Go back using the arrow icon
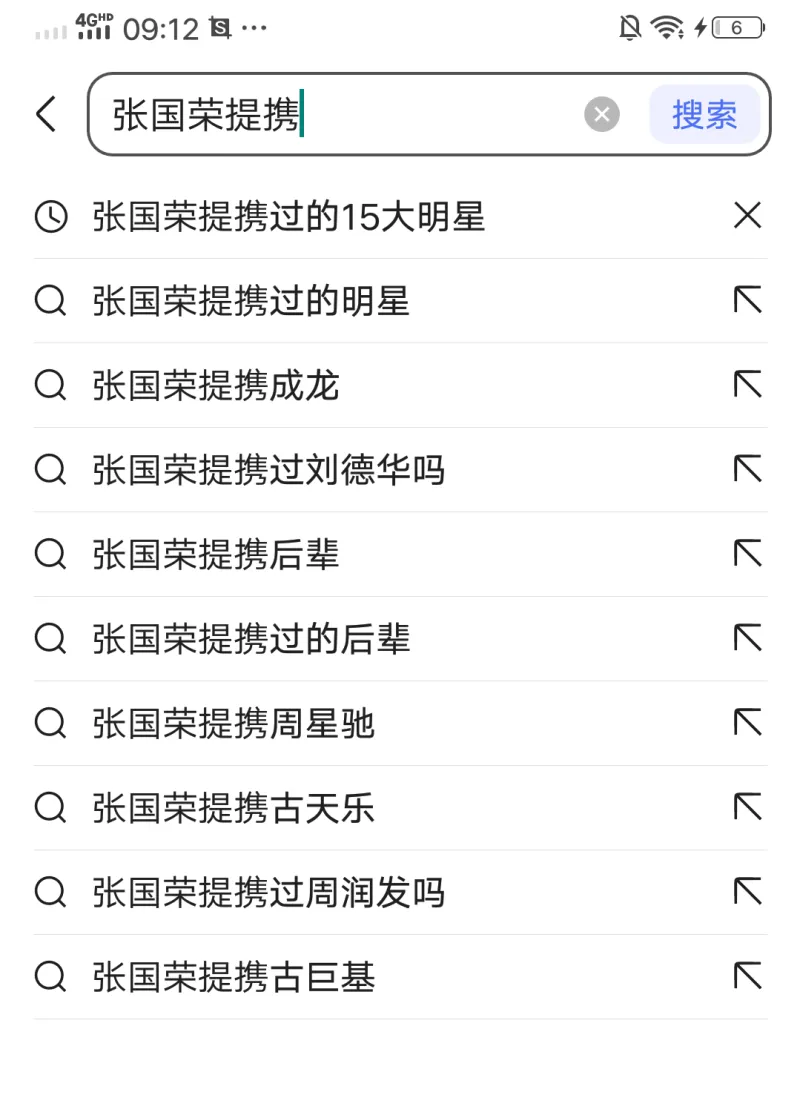 [x=46, y=115]
